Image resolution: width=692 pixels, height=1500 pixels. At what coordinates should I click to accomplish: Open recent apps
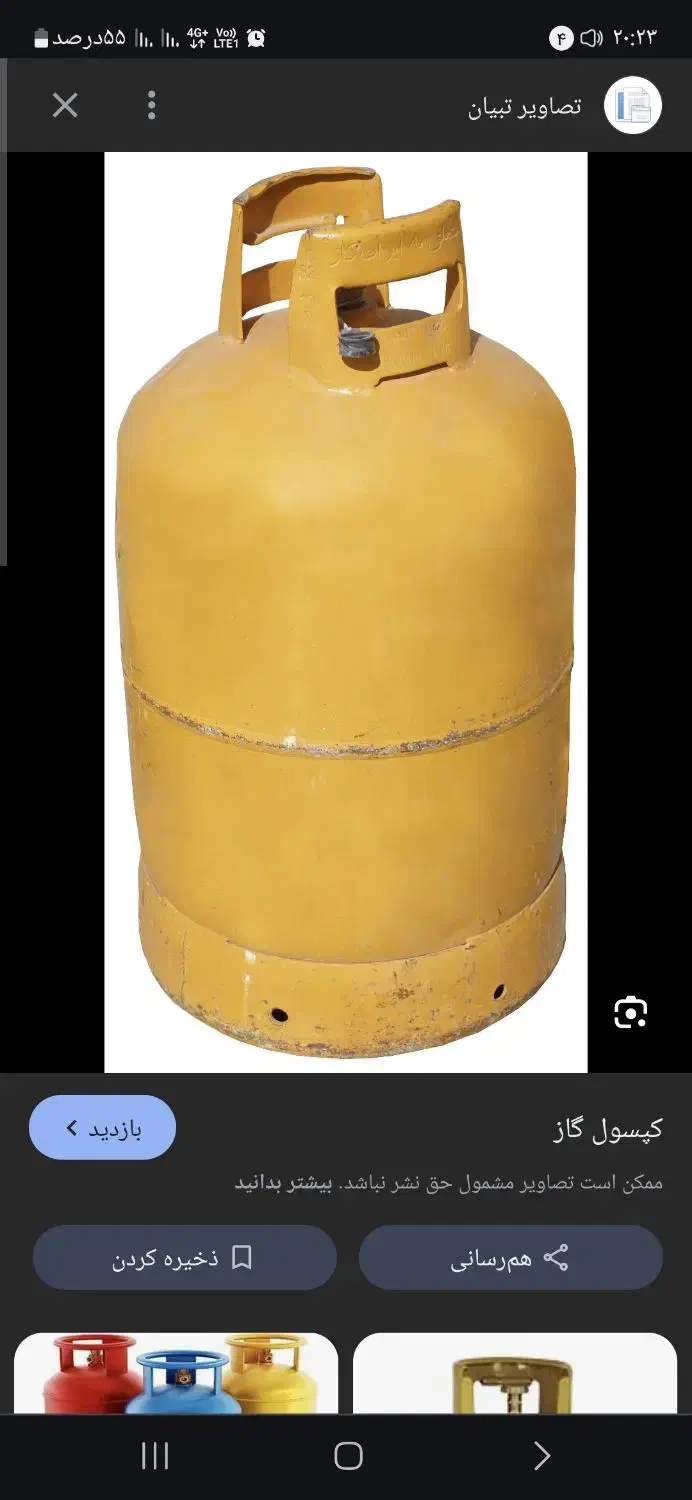155,1456
